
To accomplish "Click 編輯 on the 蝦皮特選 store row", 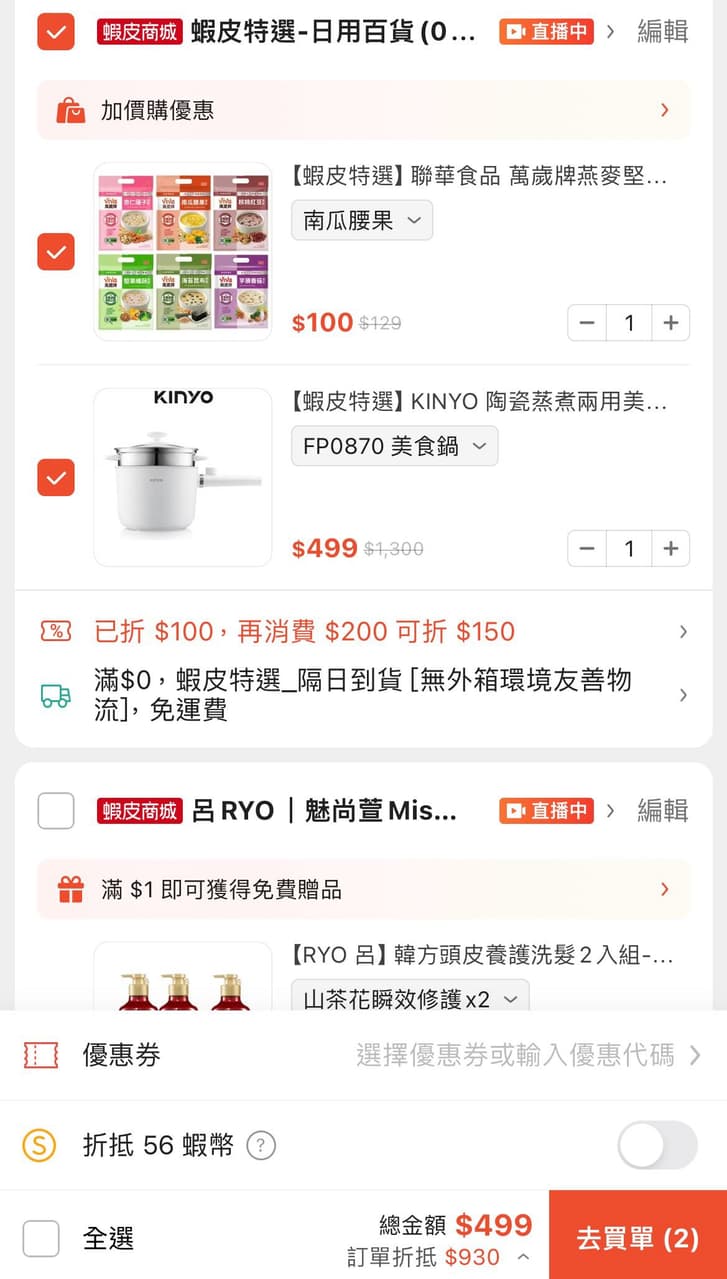I will (661, 31).
